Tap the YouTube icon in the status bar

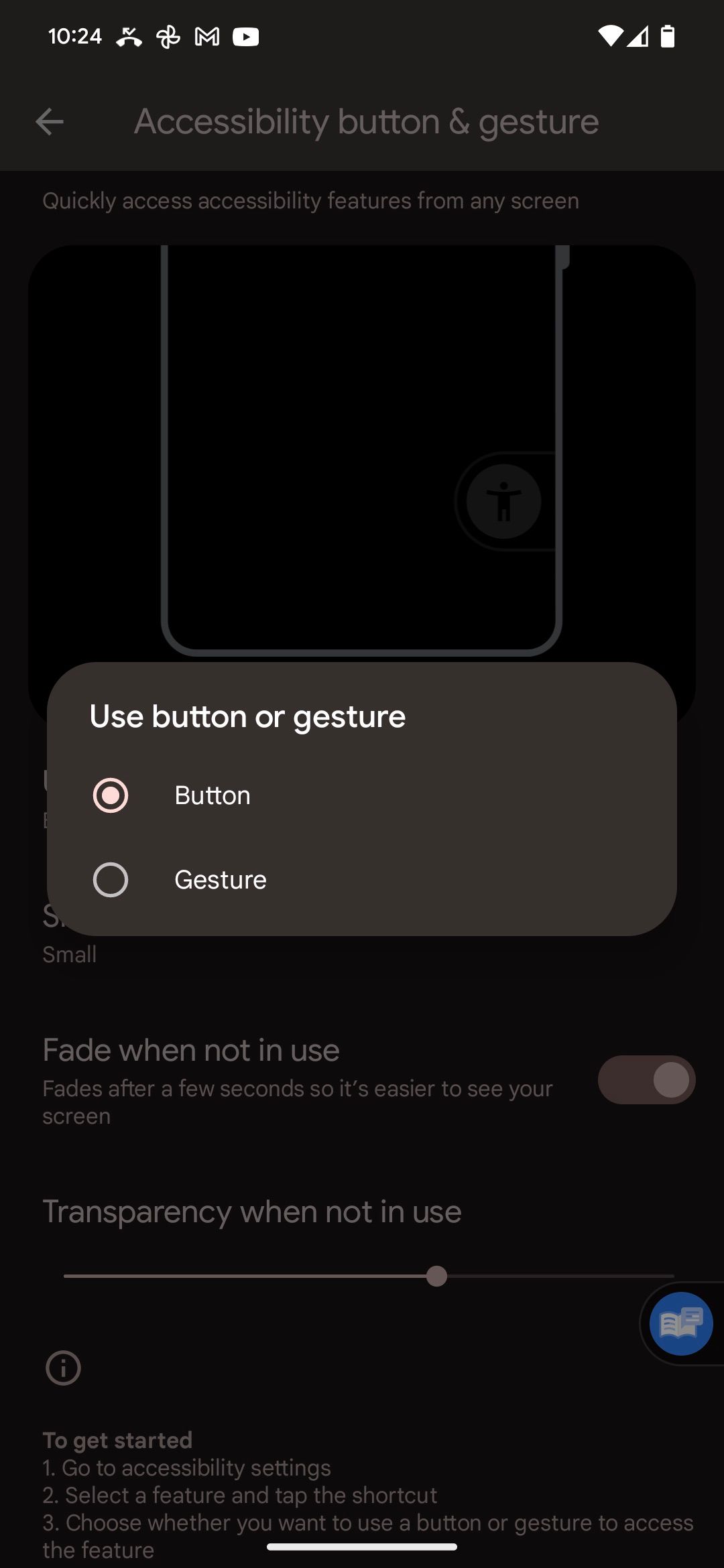coord(245,36)
